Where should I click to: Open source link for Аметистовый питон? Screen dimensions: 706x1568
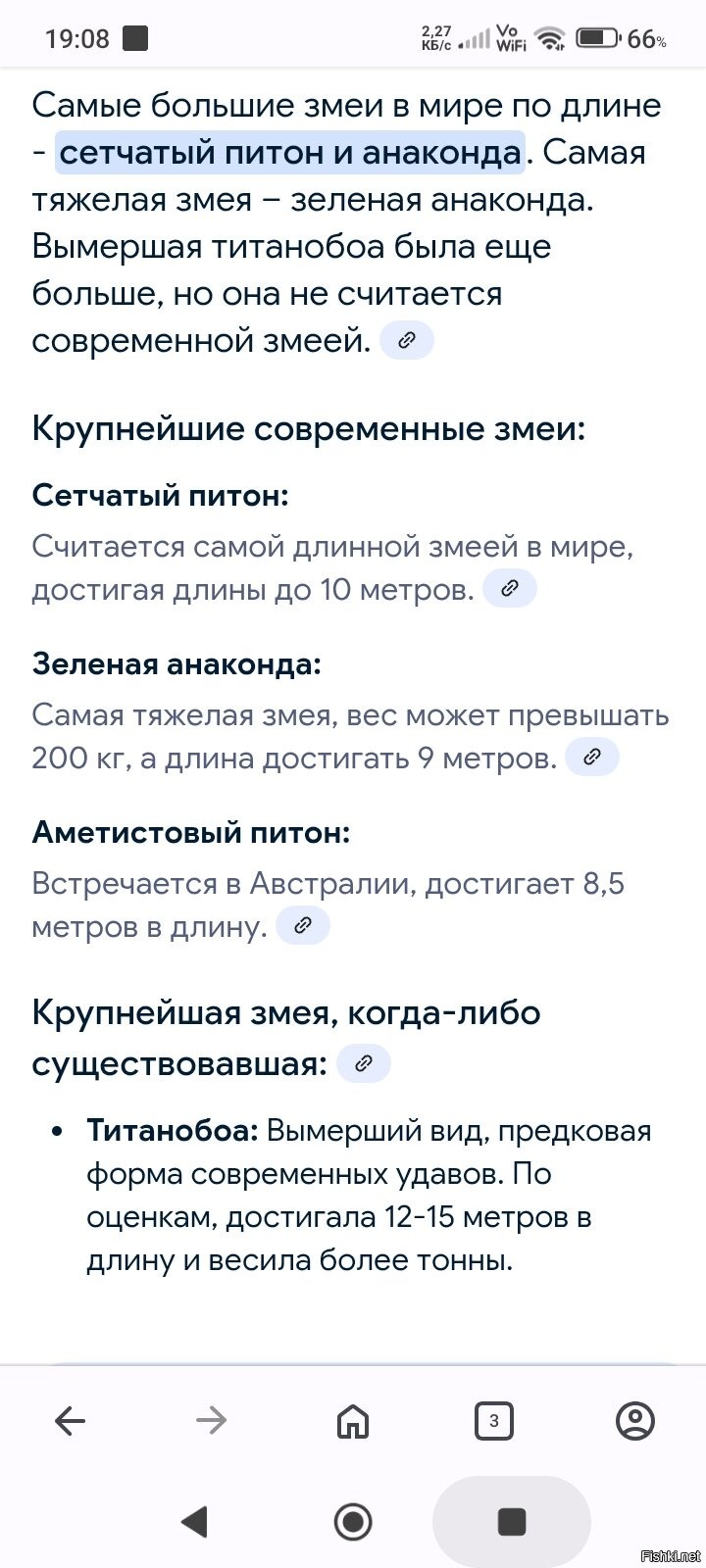pos(303,925)
